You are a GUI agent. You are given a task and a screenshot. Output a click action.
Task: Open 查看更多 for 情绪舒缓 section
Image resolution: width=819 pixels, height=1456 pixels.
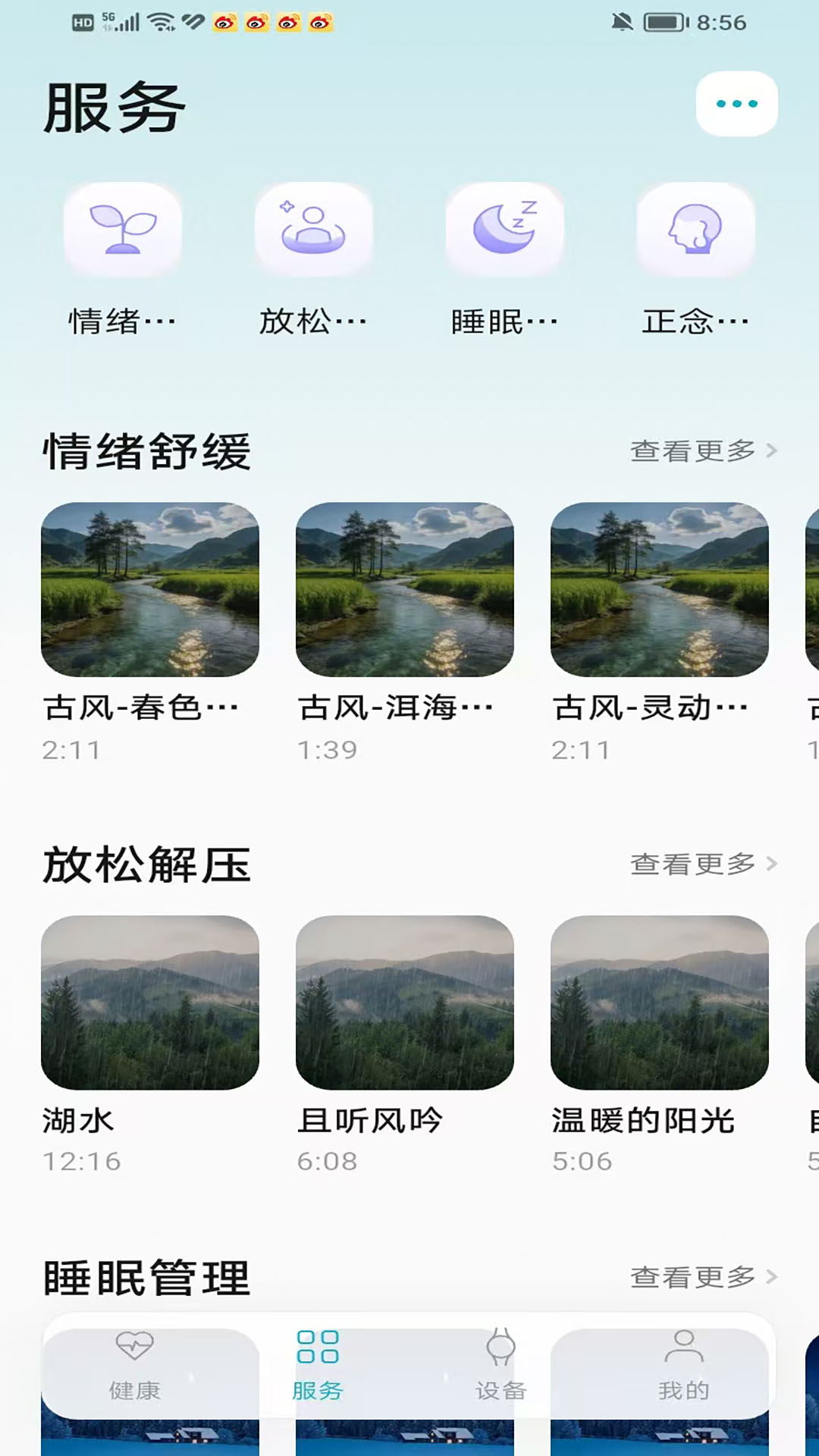(692, 450)
